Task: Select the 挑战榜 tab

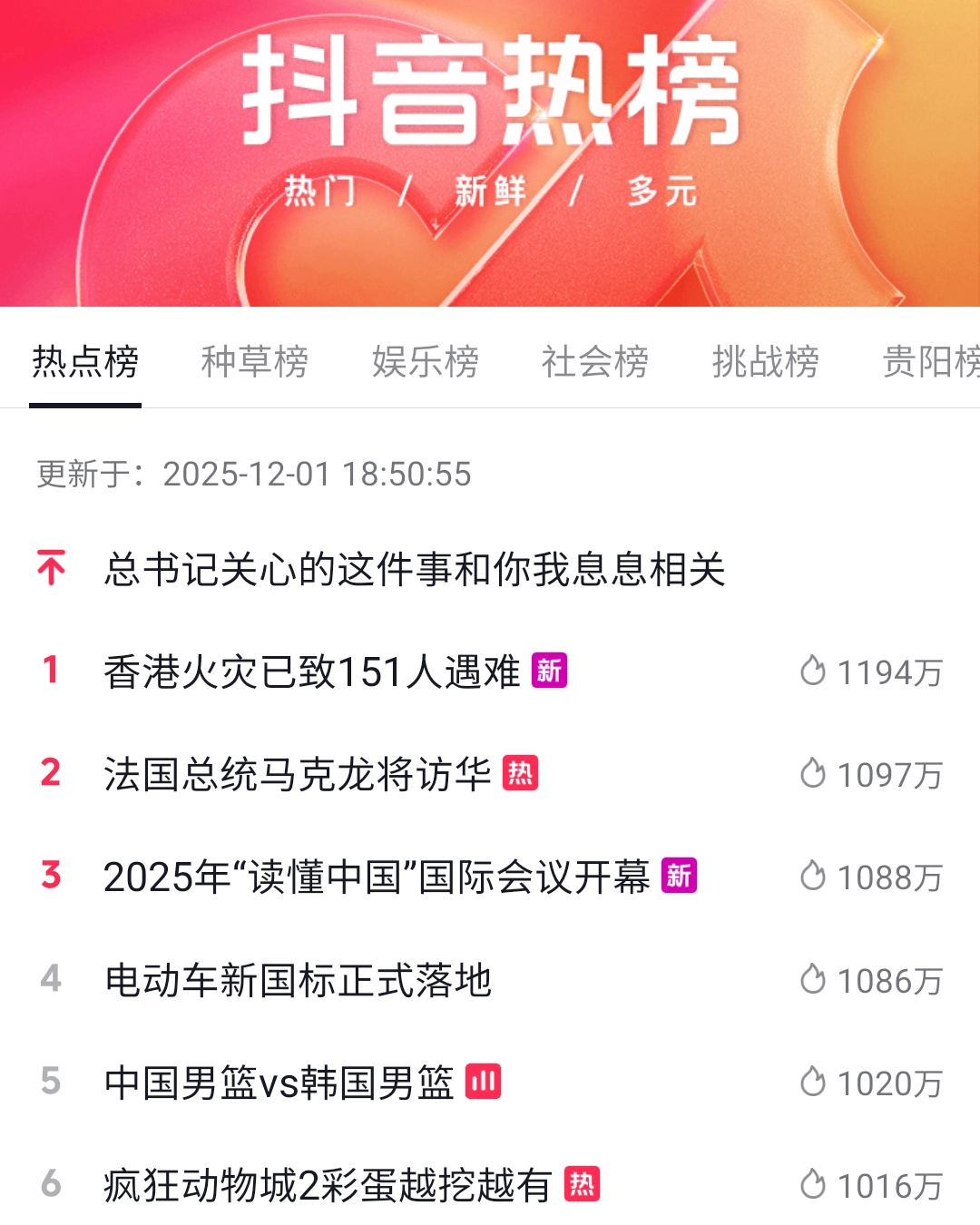Action: [x=765, y=361]
